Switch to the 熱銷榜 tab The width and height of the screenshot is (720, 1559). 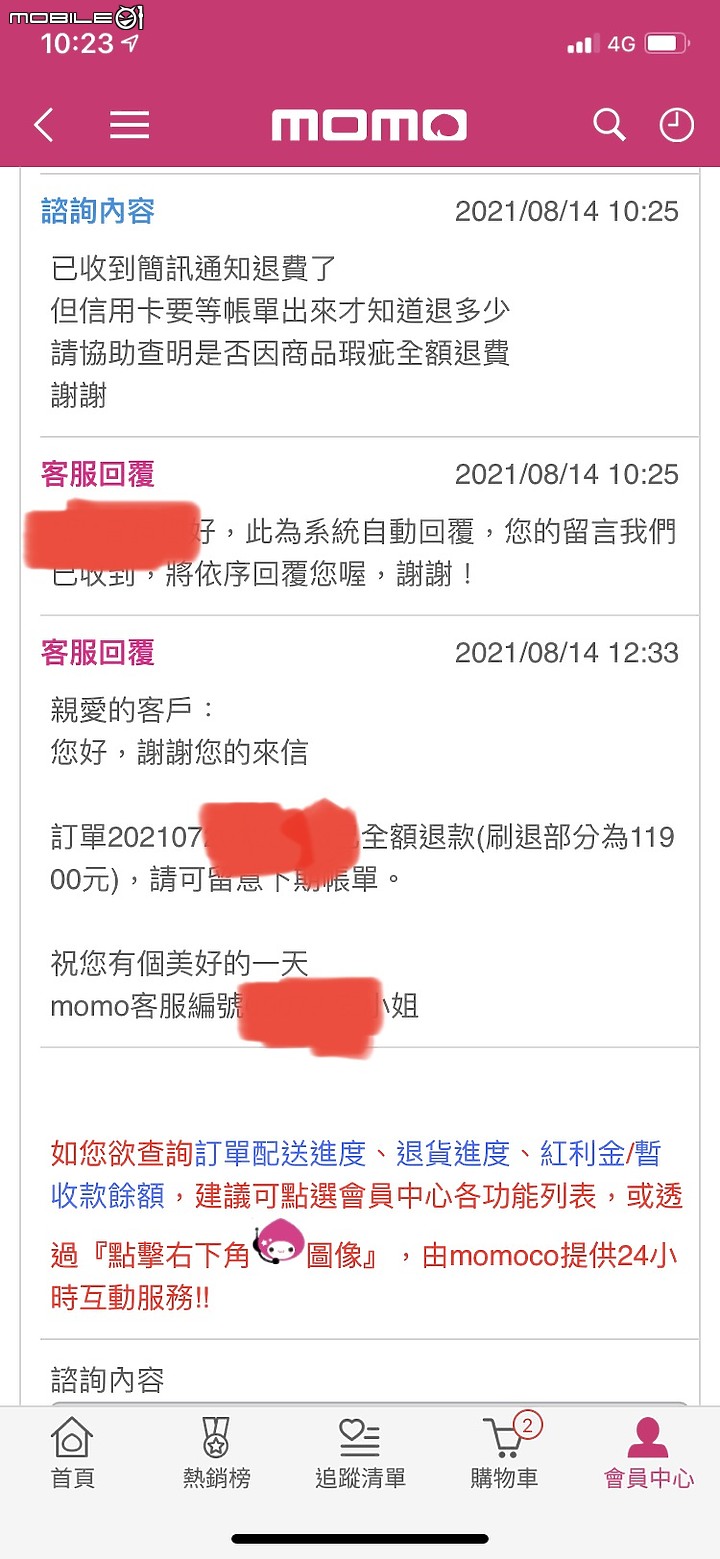point(216,1453)
